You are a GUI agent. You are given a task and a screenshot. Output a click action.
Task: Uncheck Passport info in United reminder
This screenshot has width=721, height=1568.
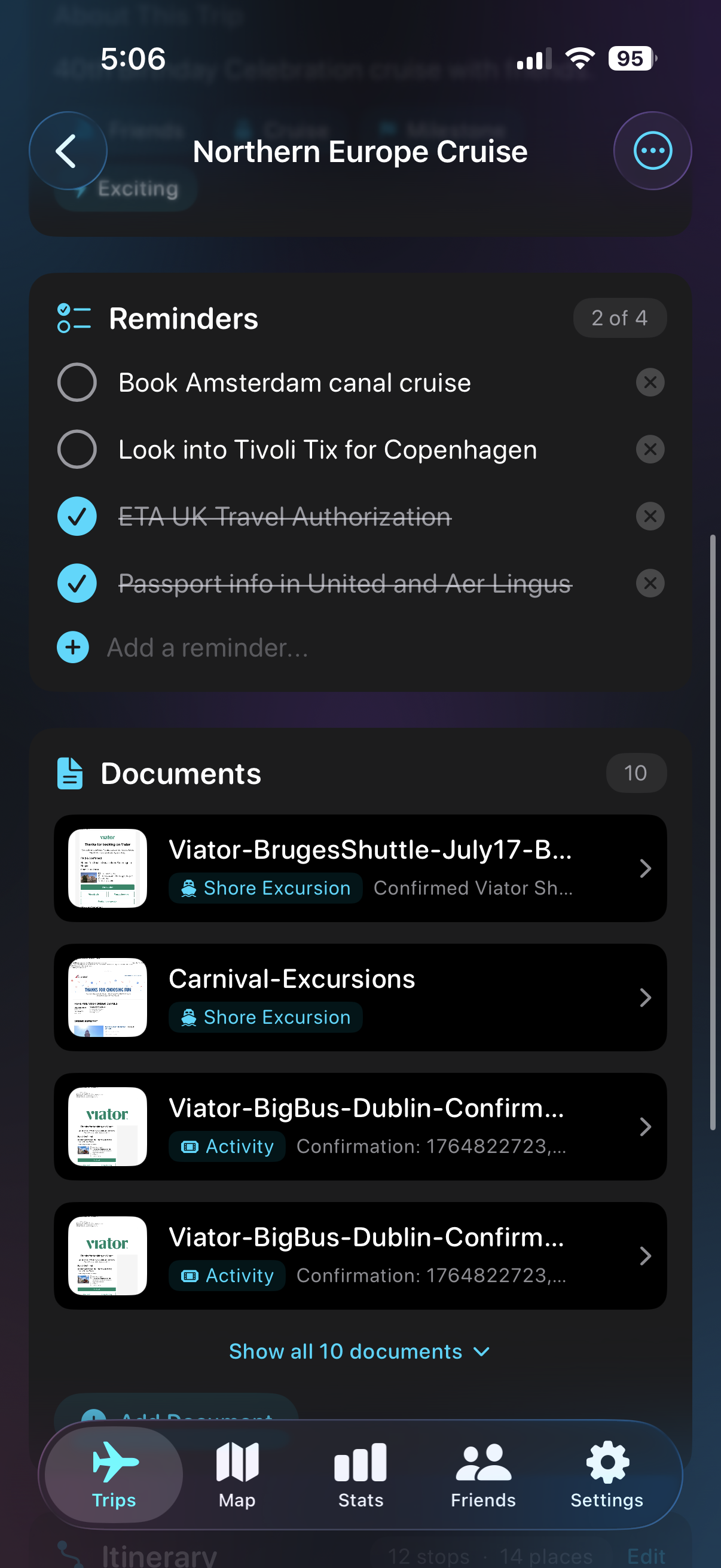point(77,583)
